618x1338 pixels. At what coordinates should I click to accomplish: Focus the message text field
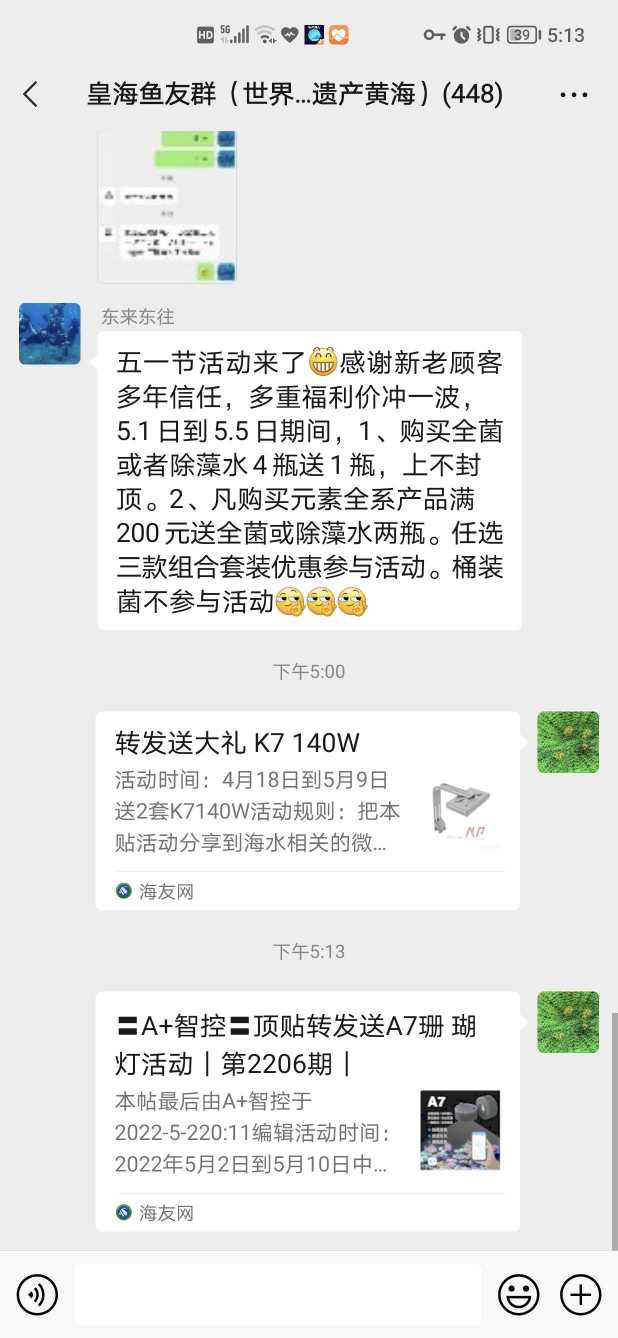tap(277, 1295)
